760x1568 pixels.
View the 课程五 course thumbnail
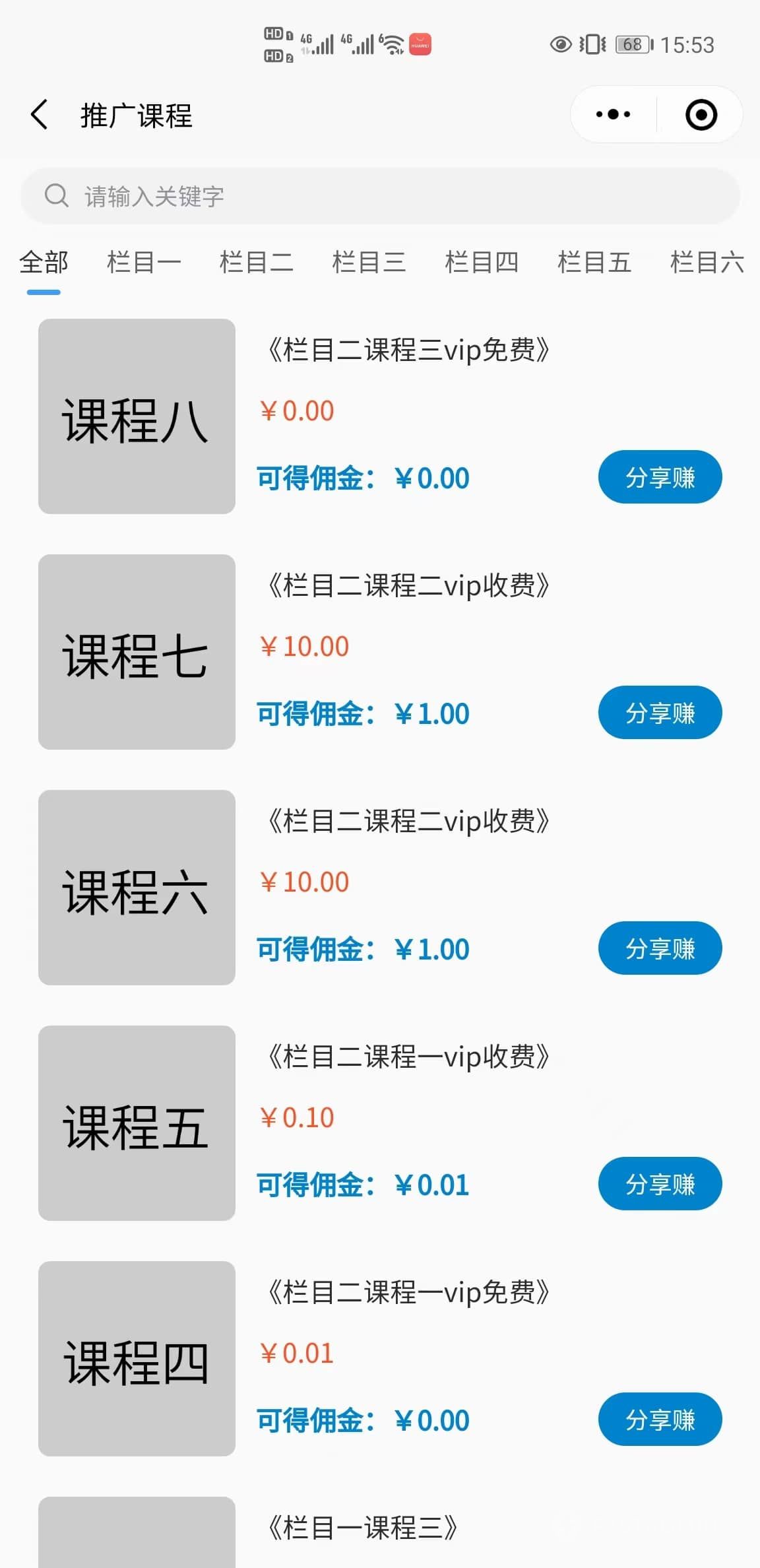(x=137, y=1123)
